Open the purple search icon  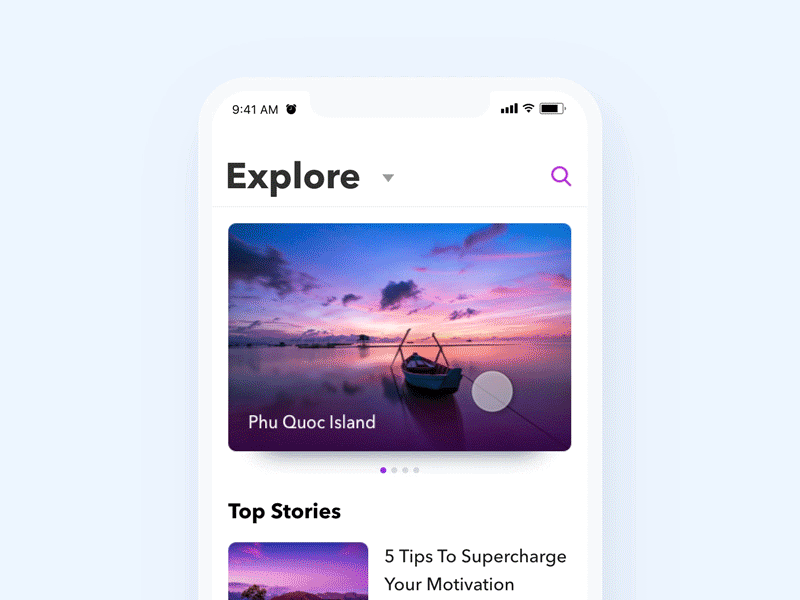(561, 177)
